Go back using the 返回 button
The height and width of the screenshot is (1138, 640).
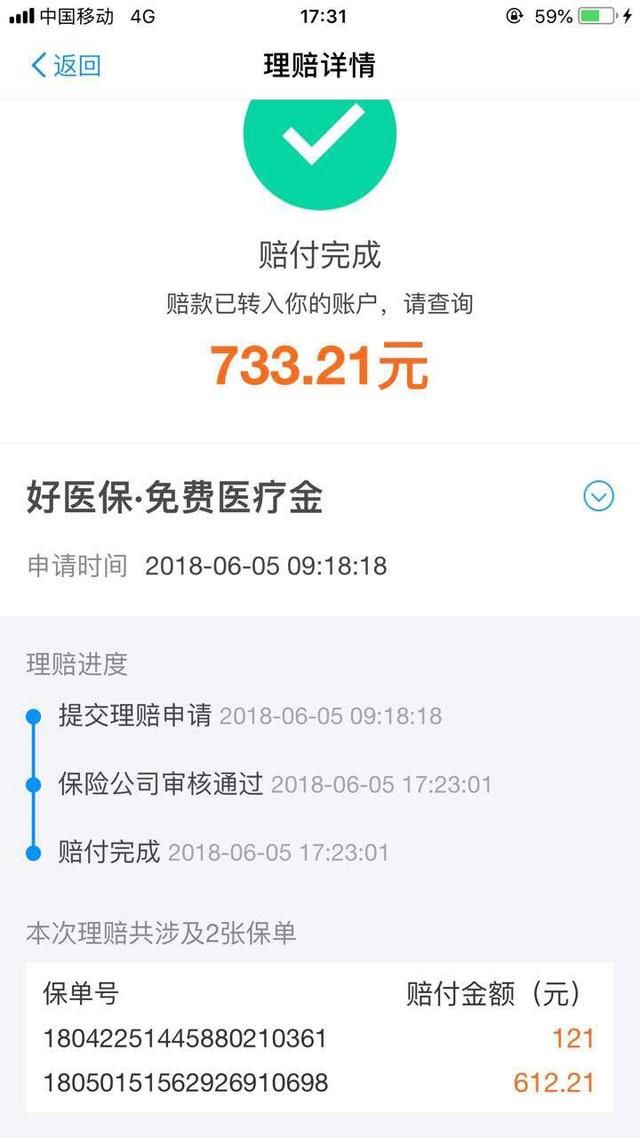pyautogui.click(x=65, y=65)
